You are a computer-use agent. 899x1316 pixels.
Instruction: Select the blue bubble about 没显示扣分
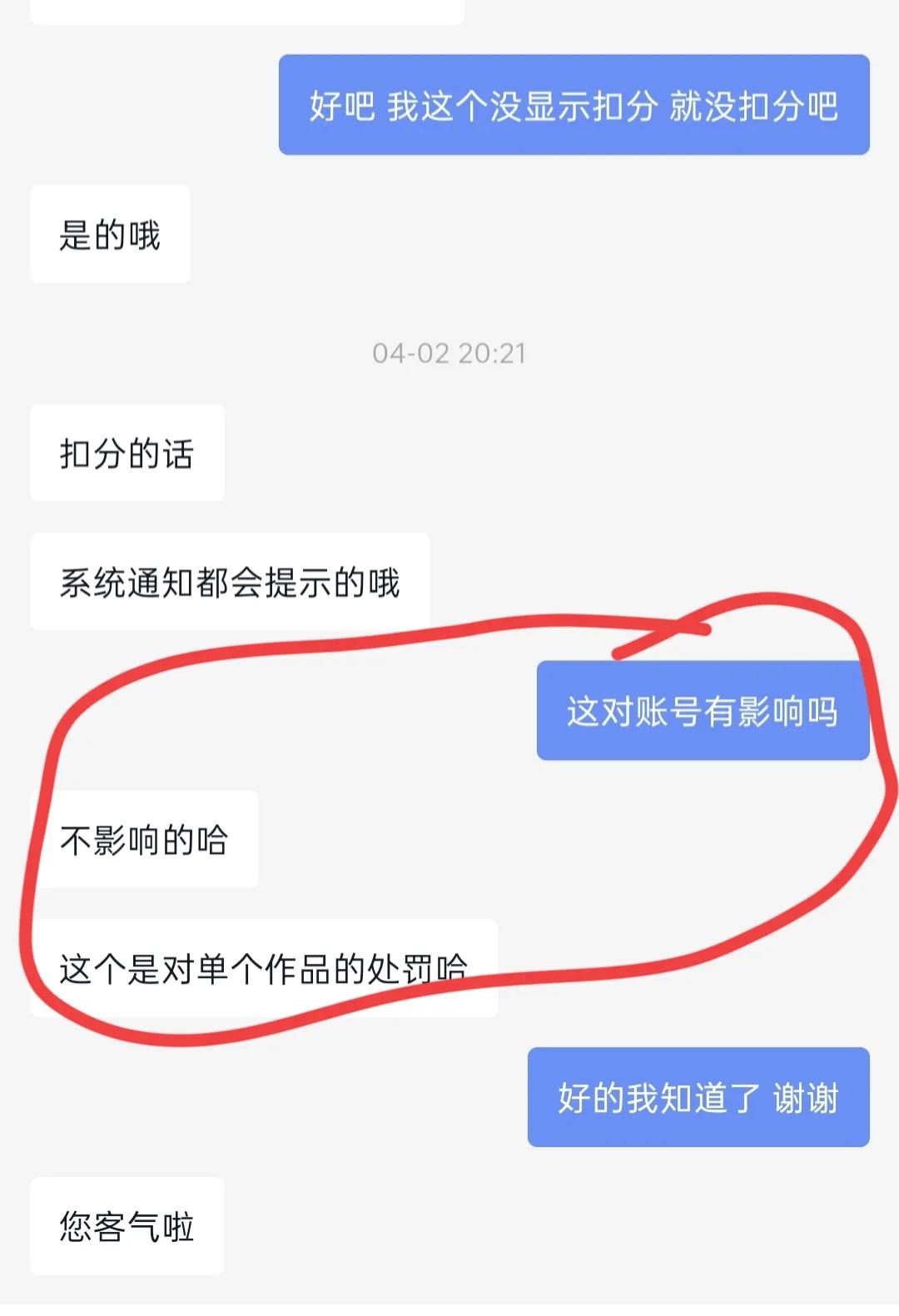(x=574, y=103)
